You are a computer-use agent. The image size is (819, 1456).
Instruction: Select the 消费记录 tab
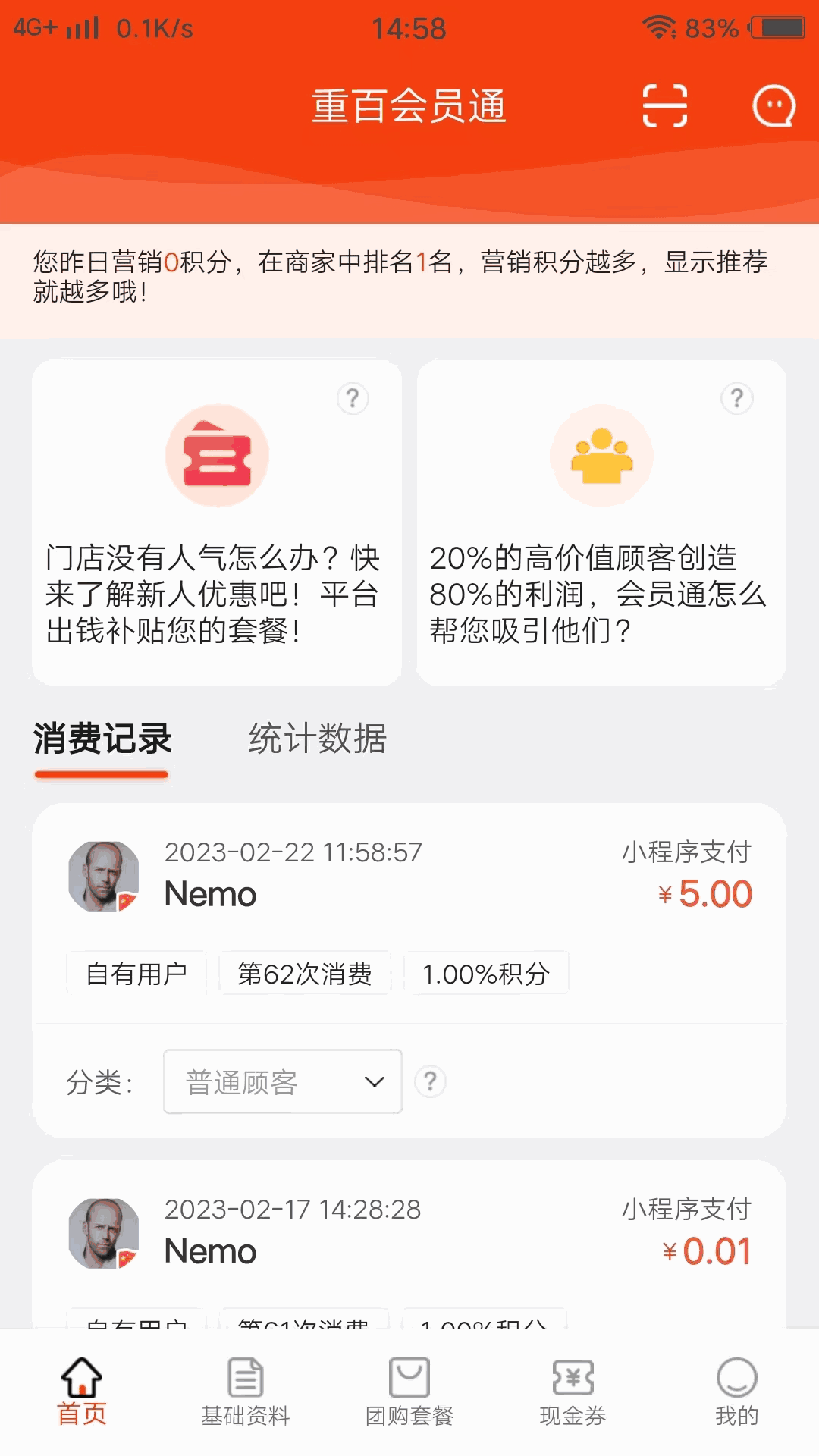102,741
